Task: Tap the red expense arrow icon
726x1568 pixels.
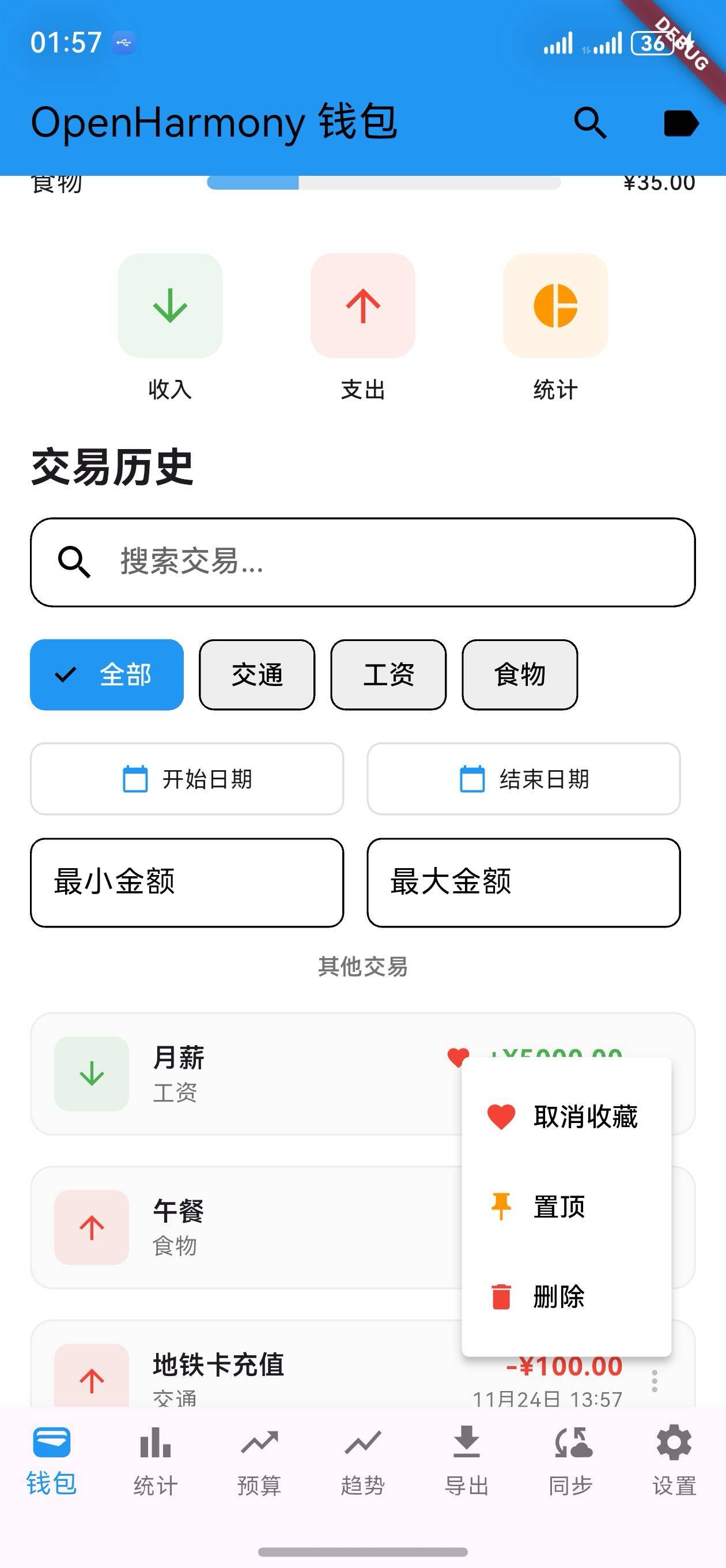Action: point(362,306)
